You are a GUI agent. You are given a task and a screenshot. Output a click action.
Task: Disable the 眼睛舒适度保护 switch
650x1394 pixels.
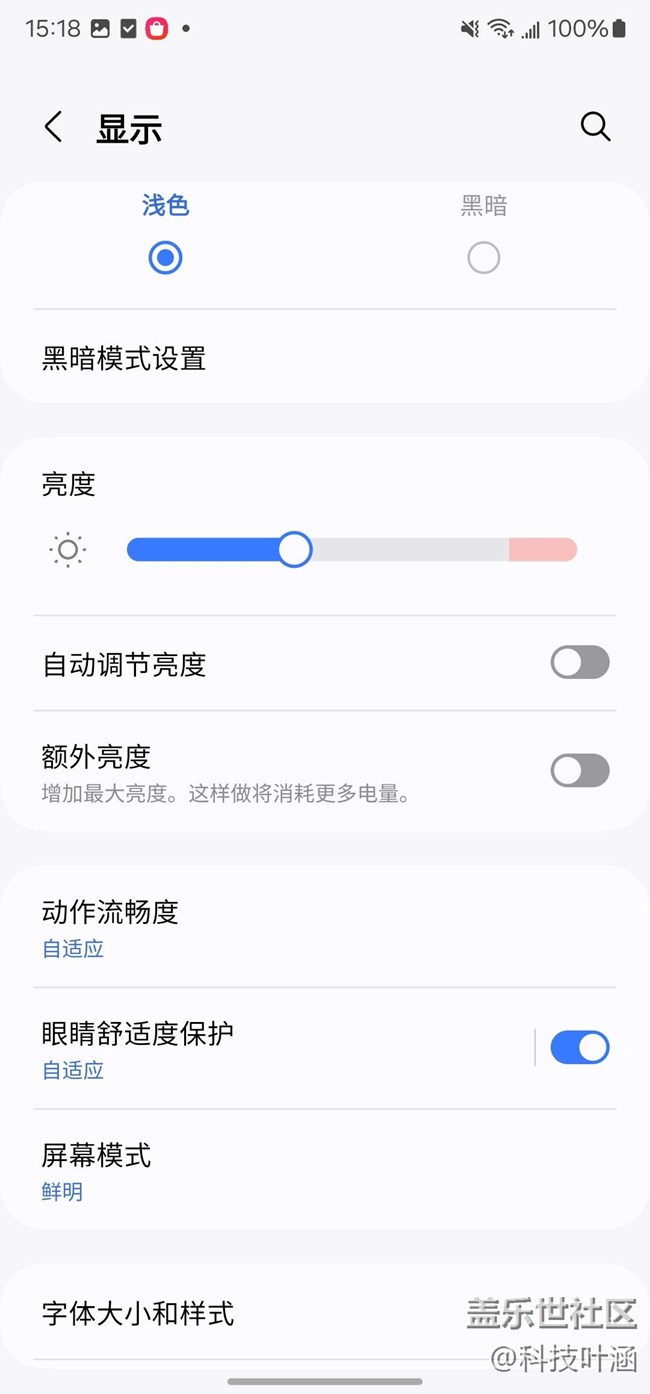tap(580, 1047)
